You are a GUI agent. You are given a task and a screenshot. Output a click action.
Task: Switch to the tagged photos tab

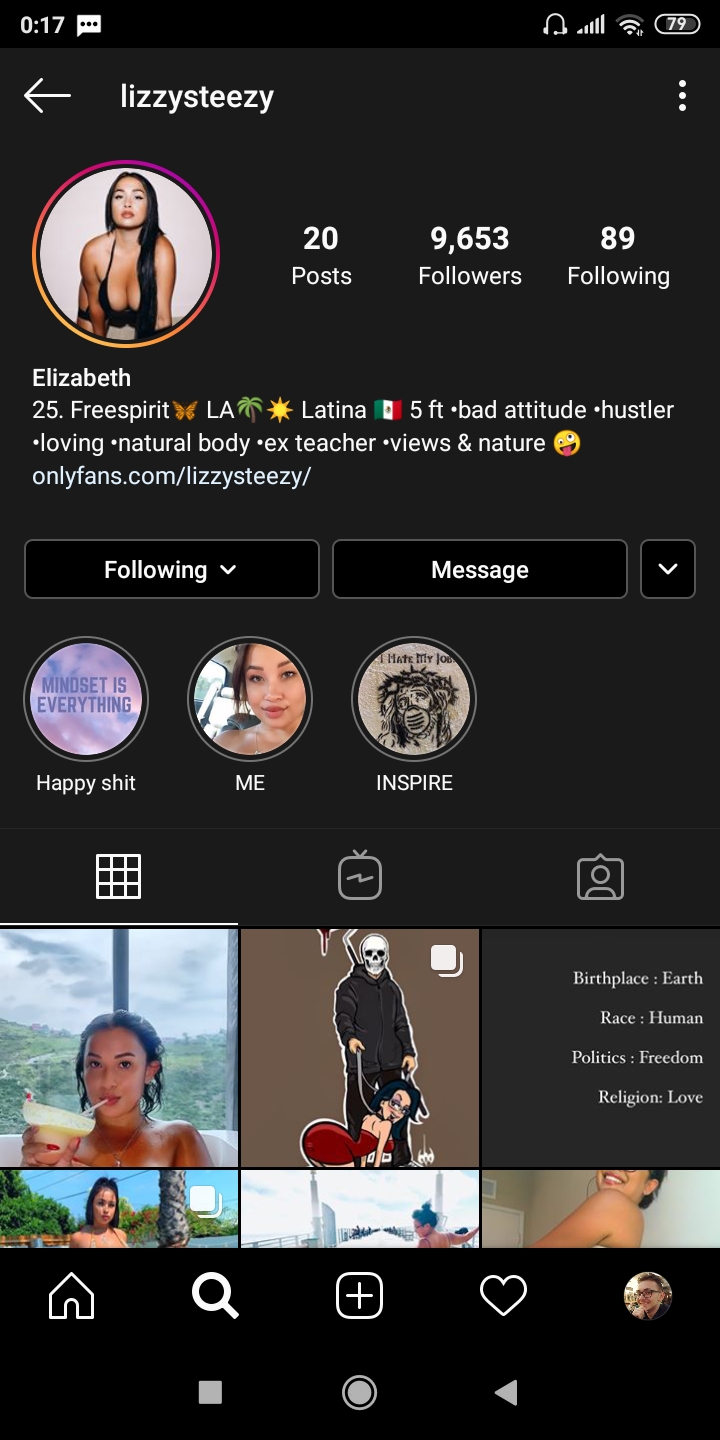600,876
